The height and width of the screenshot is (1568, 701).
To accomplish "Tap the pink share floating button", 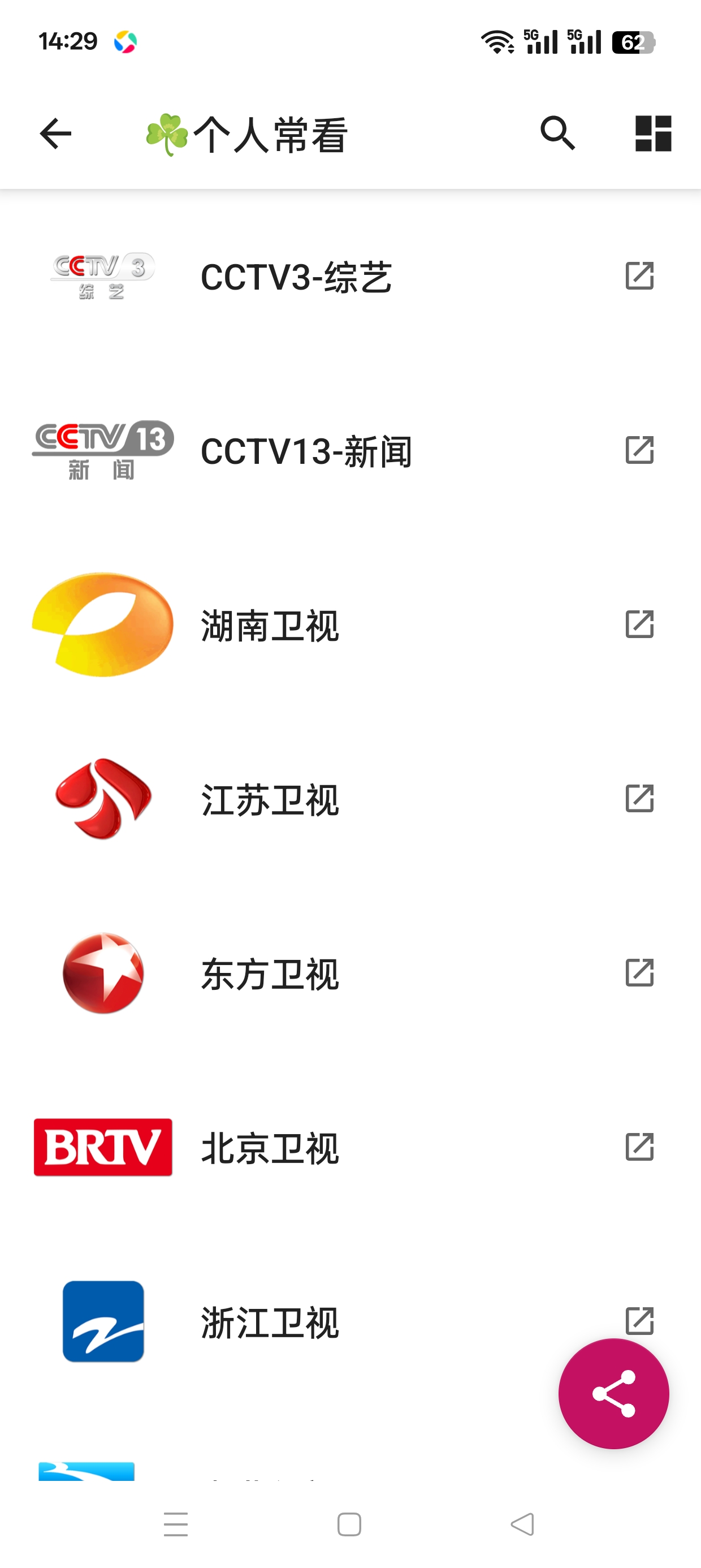I will point(613,1393).
